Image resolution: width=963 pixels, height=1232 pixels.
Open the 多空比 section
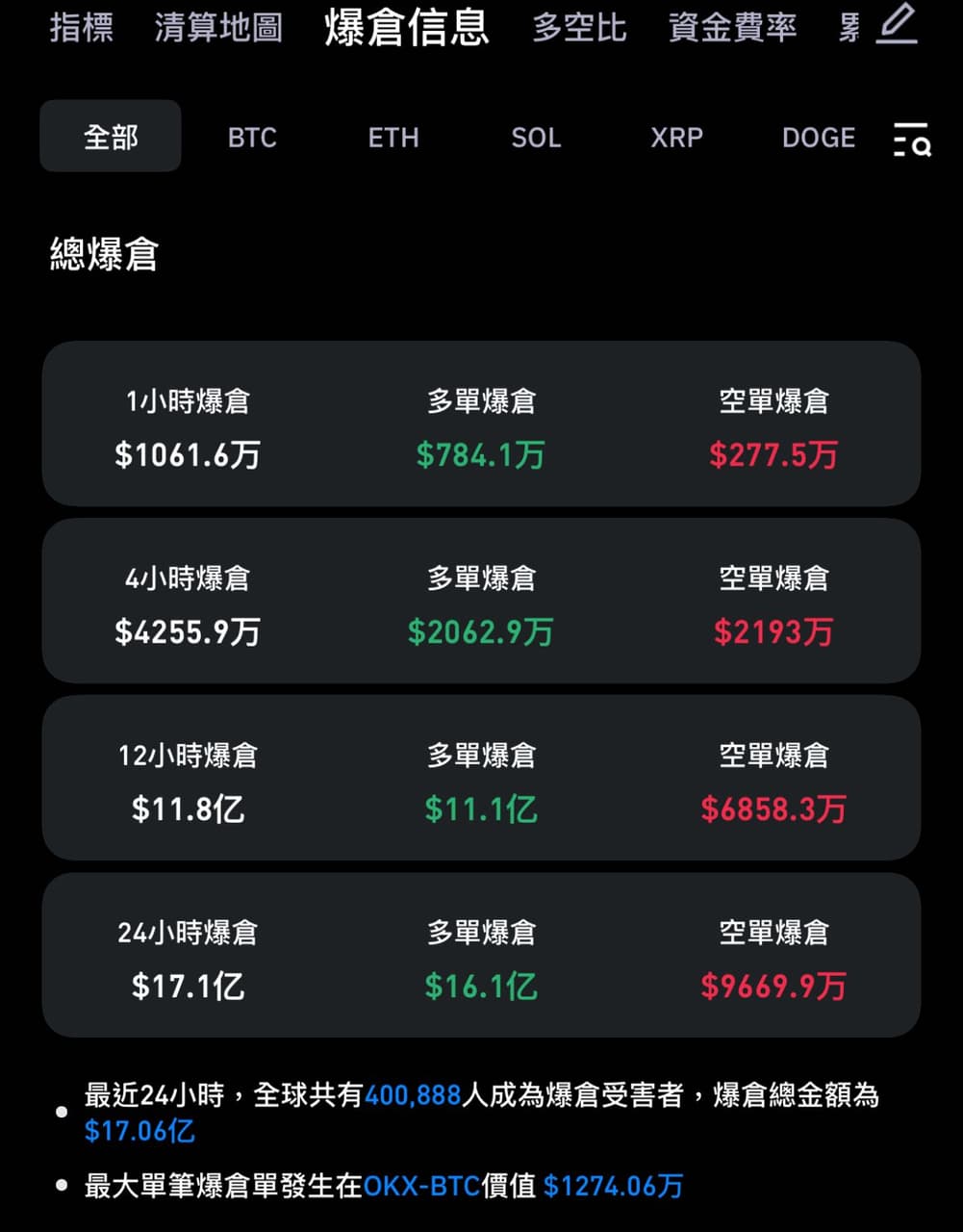578,28
